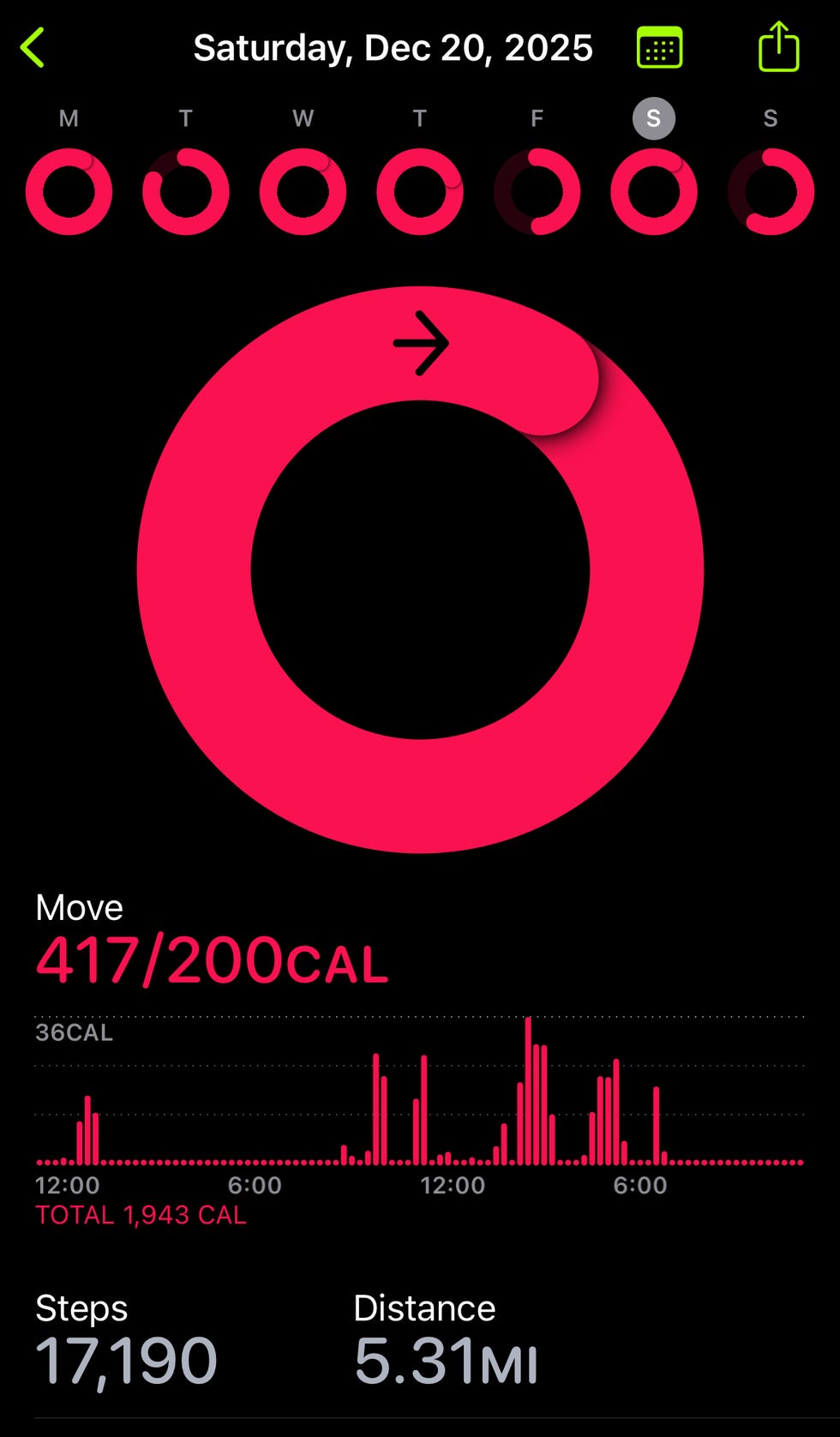Select Monday's activity ring
This screenshot has height=1437, width=840.
pyautogui.click(x=69, y=191)
